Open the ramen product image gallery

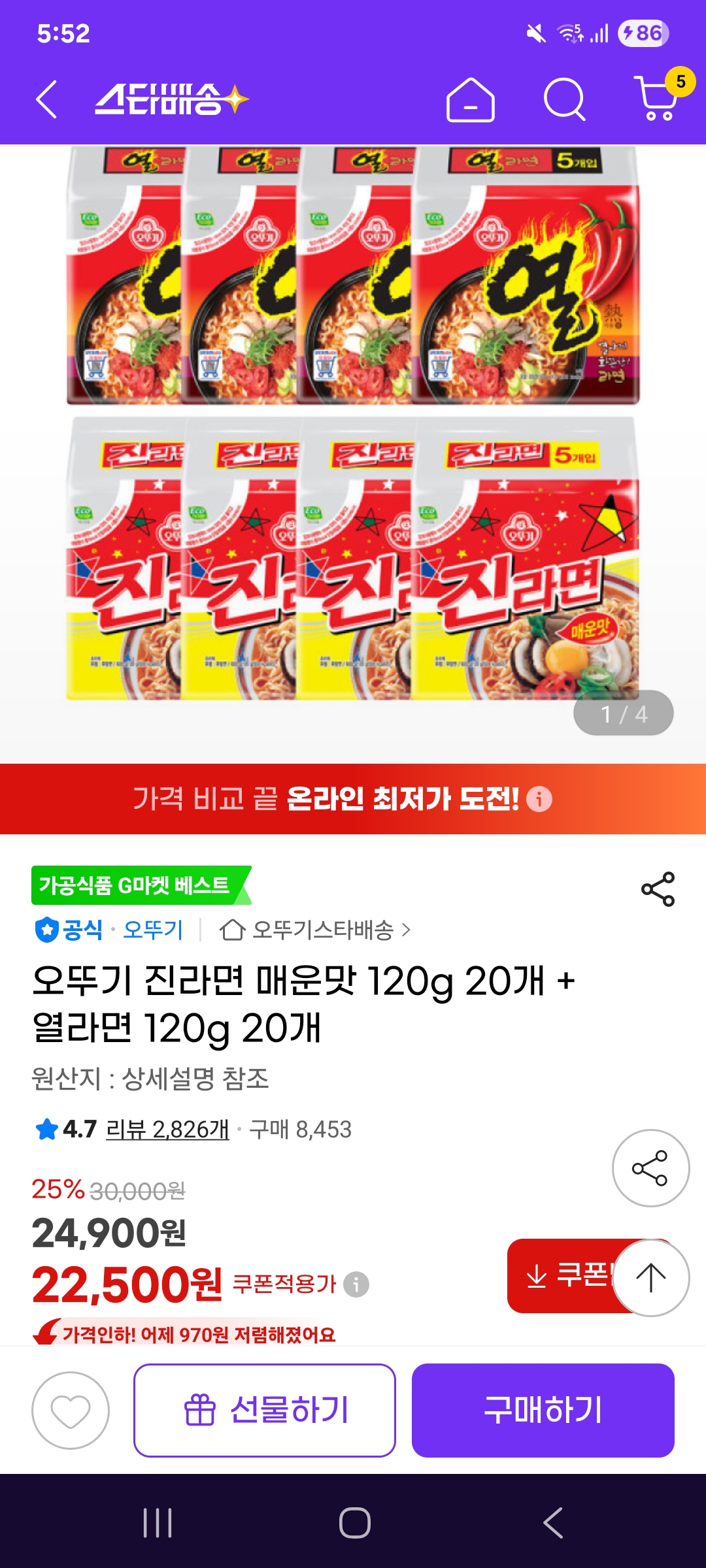click(353, 425)
